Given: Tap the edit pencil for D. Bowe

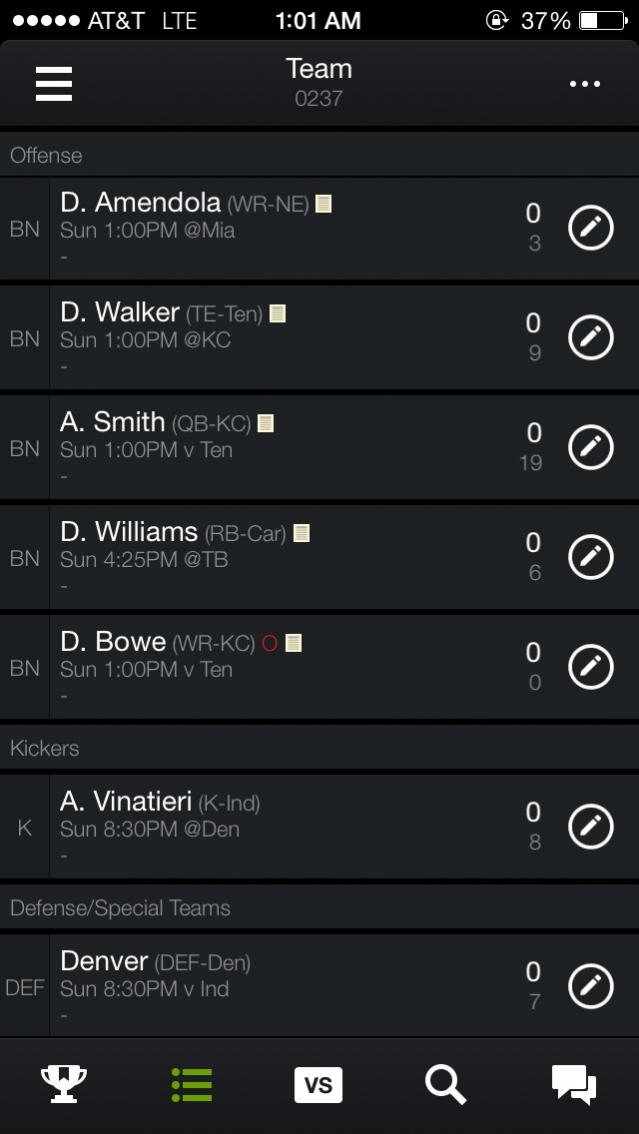Looking at the screenshot, I should click(x=590, y=669).
